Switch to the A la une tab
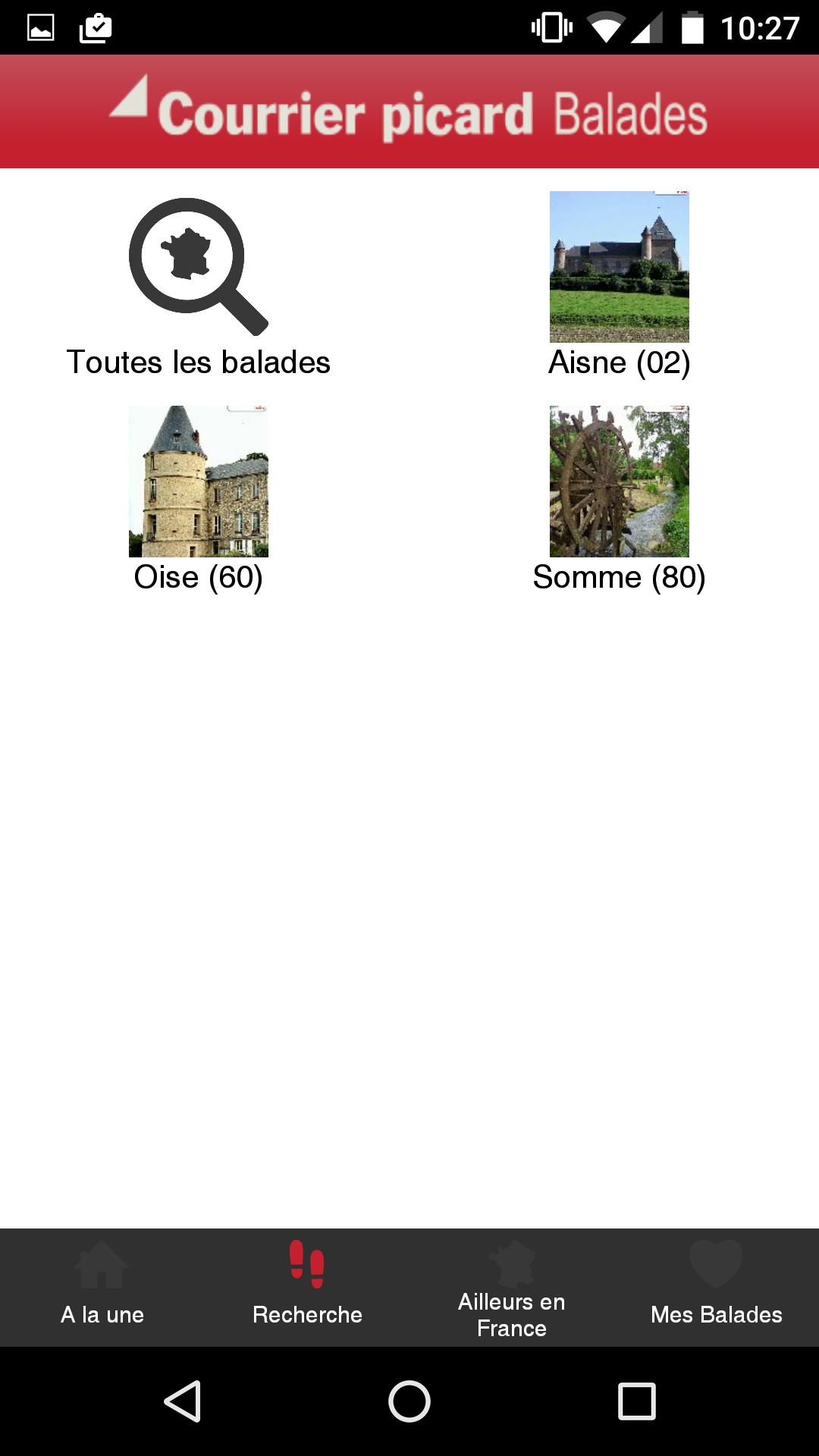 click(x=102, y=1287)
